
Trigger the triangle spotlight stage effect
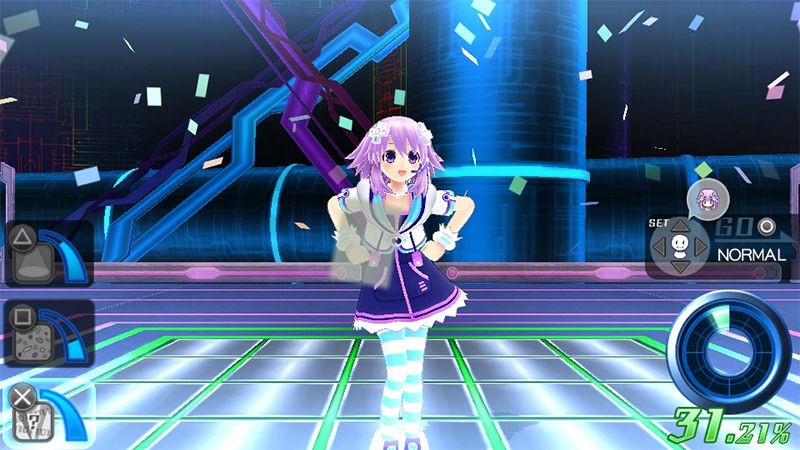point(32,256)
